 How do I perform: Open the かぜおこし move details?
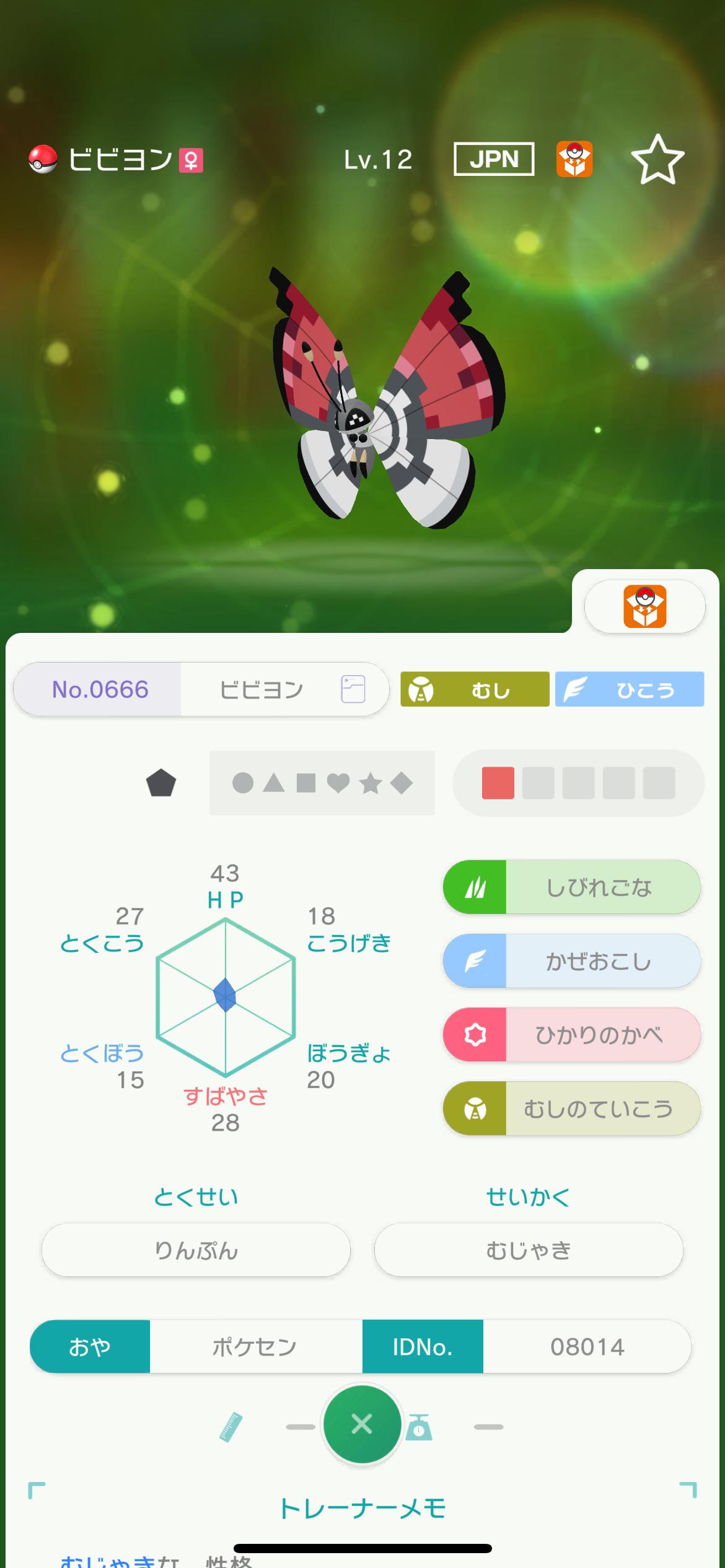(x=571, y=961)
